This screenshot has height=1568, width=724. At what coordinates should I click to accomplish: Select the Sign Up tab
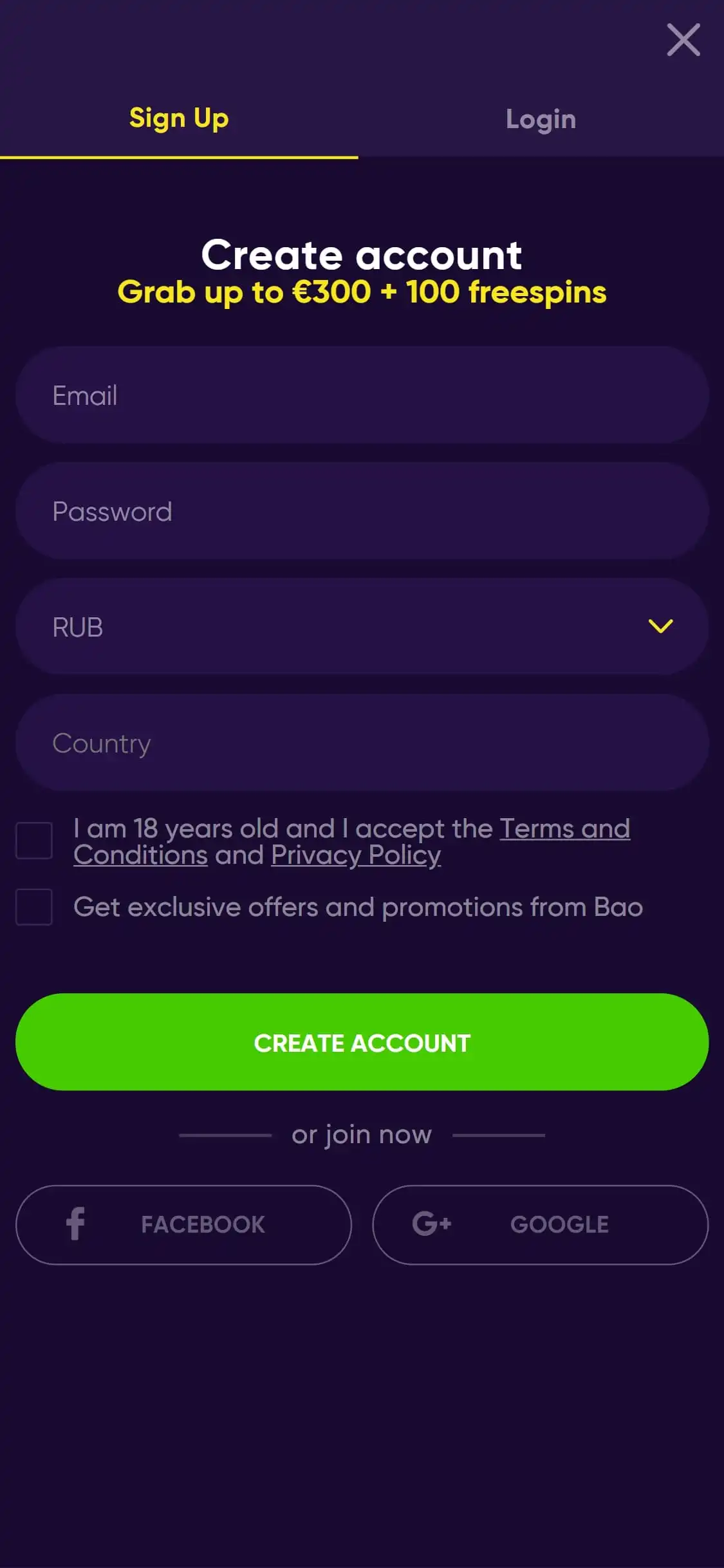point(179,118)
